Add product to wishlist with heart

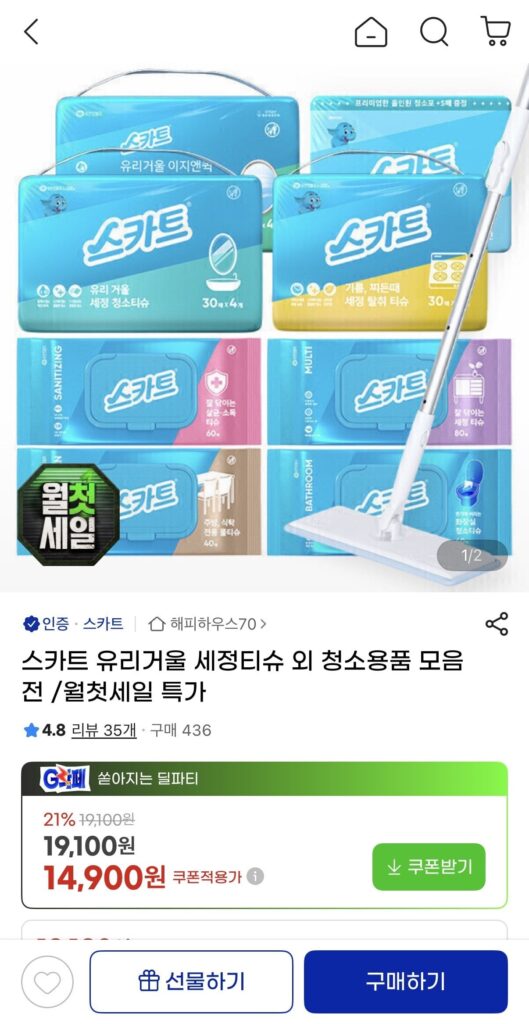[47, 982]
